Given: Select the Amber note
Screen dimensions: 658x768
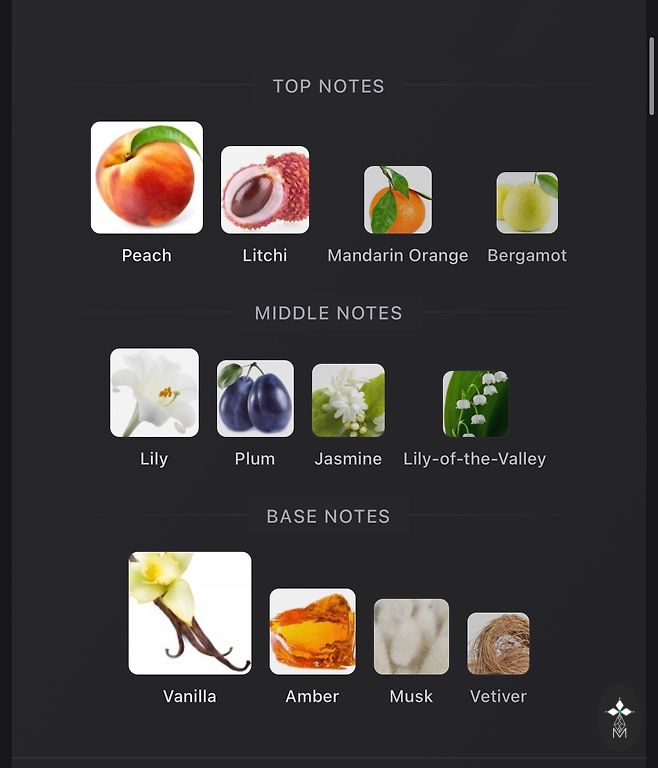Looking at the screenshot, I should point(312,631).
